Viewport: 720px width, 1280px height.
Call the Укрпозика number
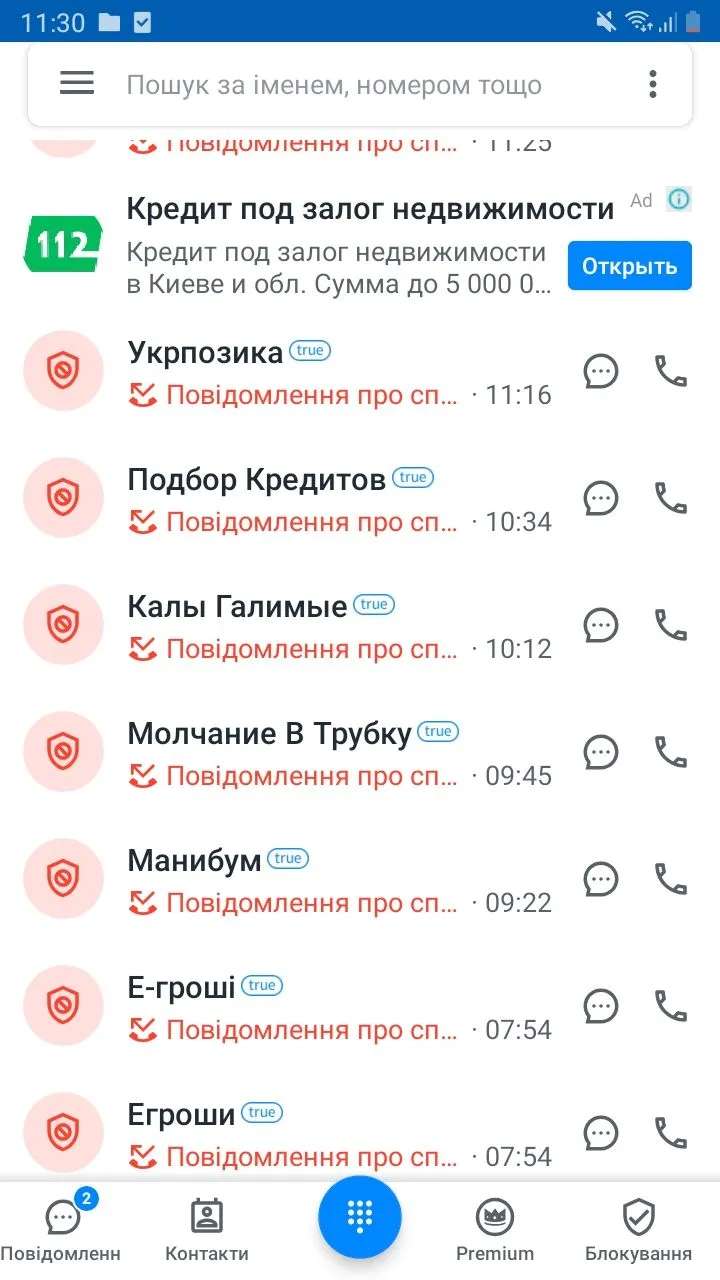[671, 371]
